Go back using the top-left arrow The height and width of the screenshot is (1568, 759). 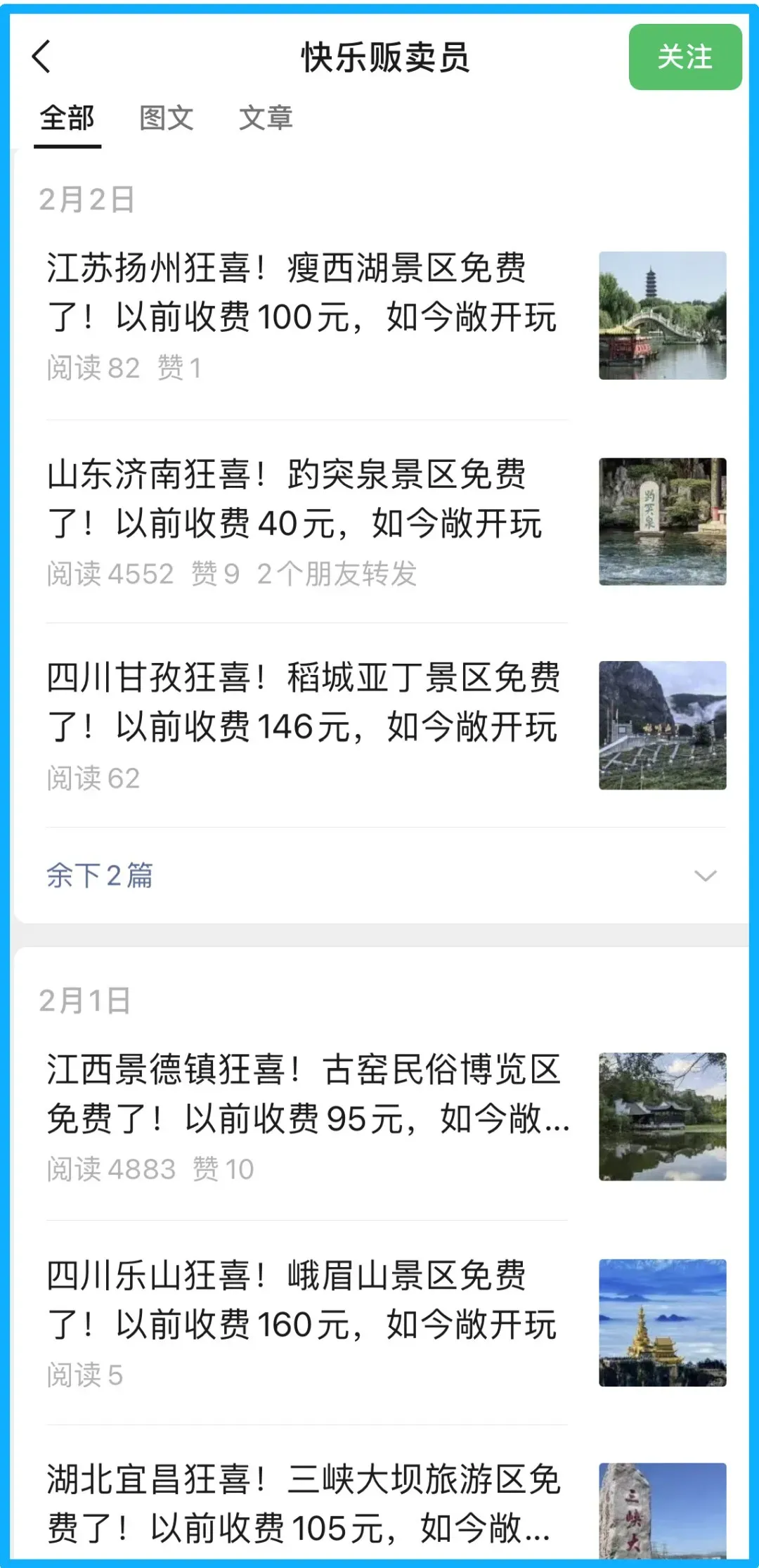point(42,57)
